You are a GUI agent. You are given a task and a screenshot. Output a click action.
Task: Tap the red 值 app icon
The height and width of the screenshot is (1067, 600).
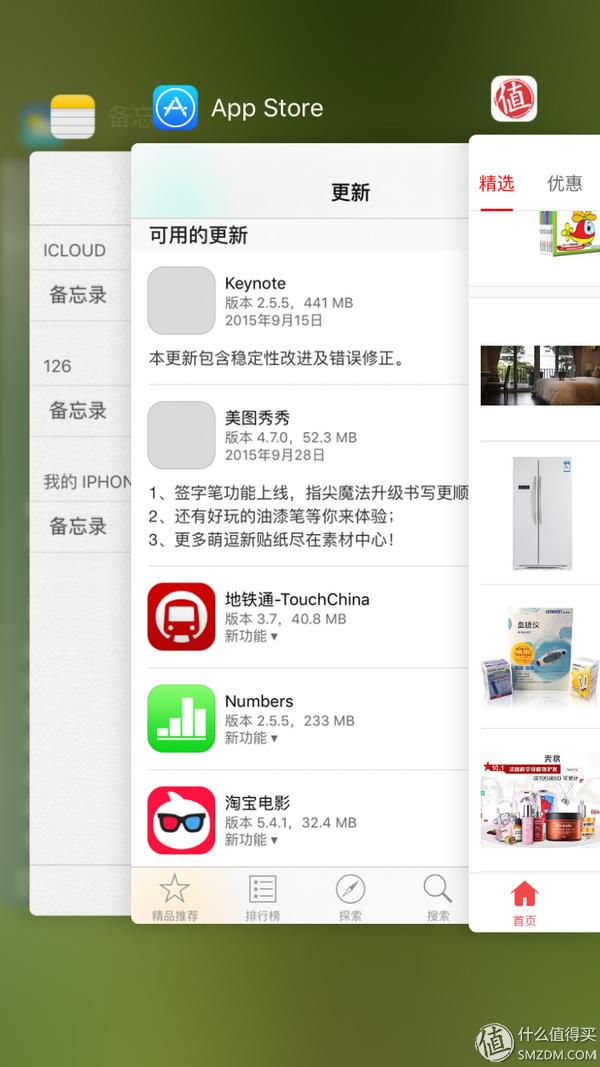click(514, 99)
